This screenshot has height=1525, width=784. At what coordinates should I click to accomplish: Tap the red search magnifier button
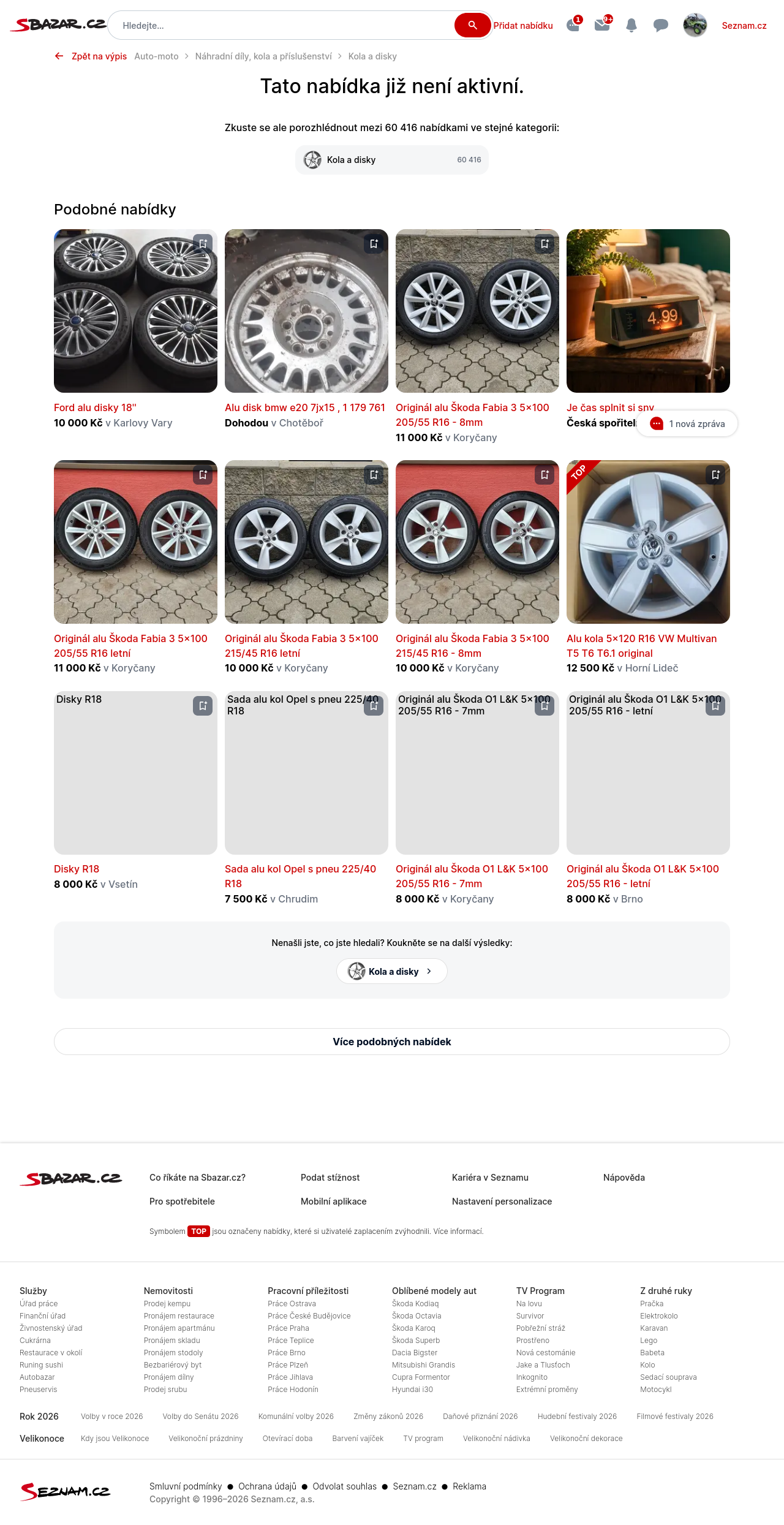pyautogui.click(x=472, y=25)
